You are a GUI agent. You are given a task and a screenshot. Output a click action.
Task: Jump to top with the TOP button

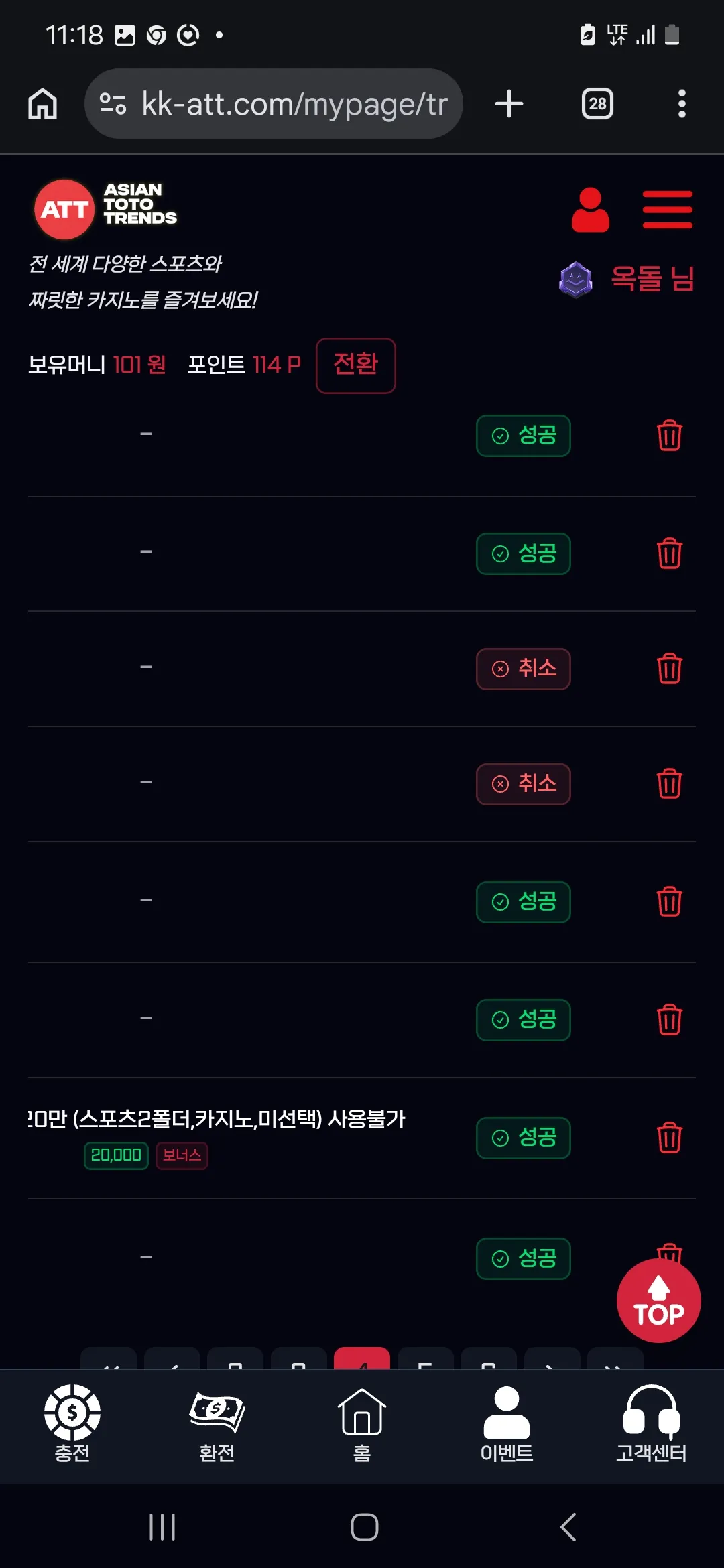coord(658,1301)
